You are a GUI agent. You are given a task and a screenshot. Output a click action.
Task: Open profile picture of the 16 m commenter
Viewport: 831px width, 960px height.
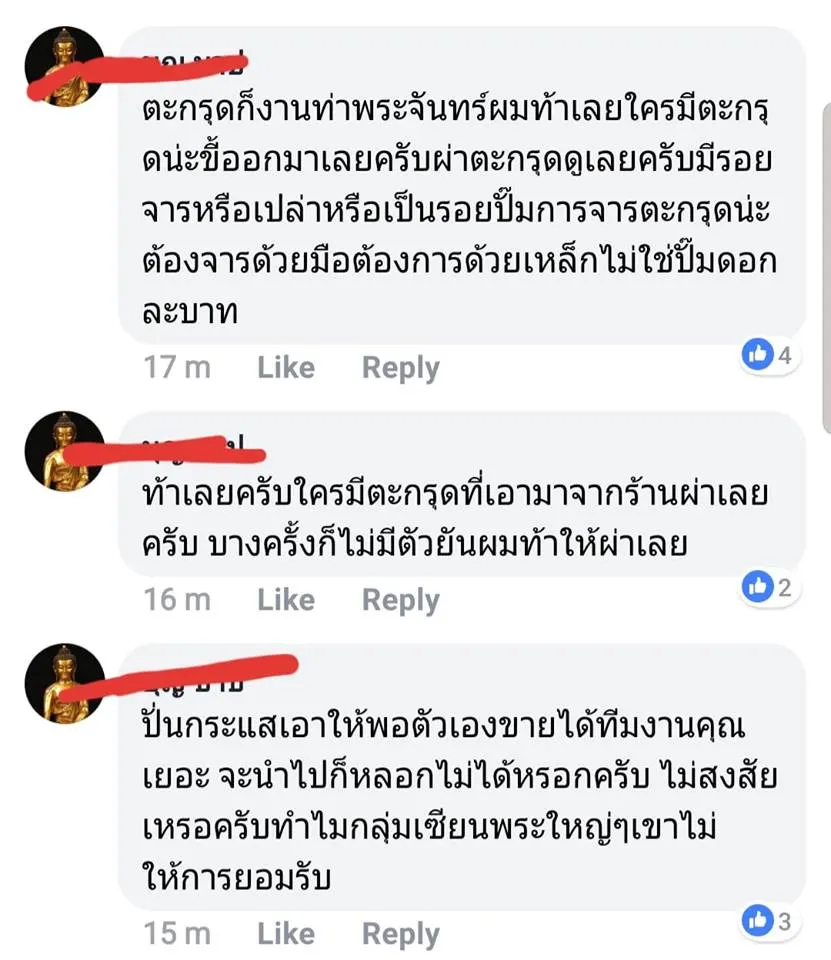click(x=64, y=451)
